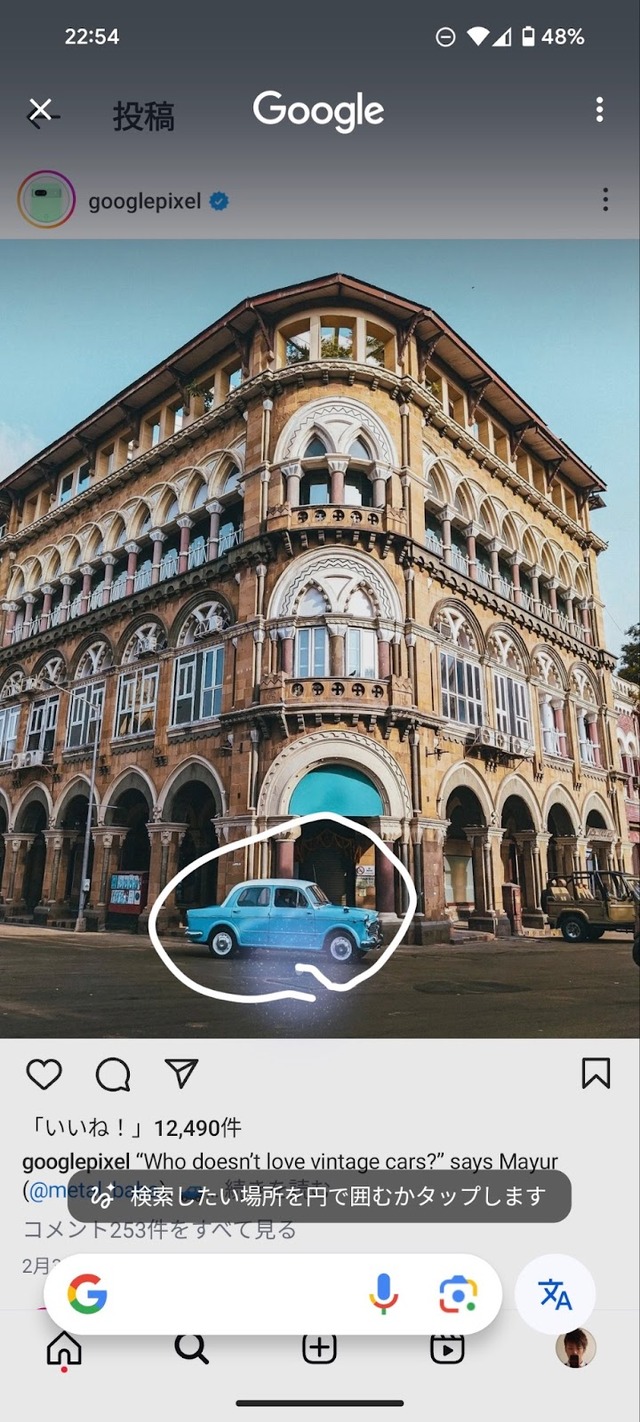
Task: Translate the screen with the translate button
Action: click(555, 1295)
